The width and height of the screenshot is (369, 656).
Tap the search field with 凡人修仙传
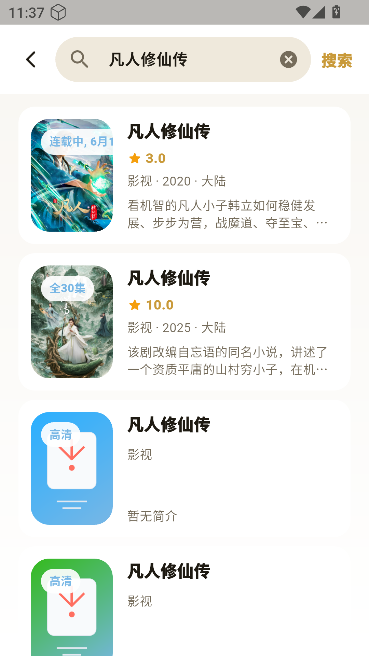[183, 59]
